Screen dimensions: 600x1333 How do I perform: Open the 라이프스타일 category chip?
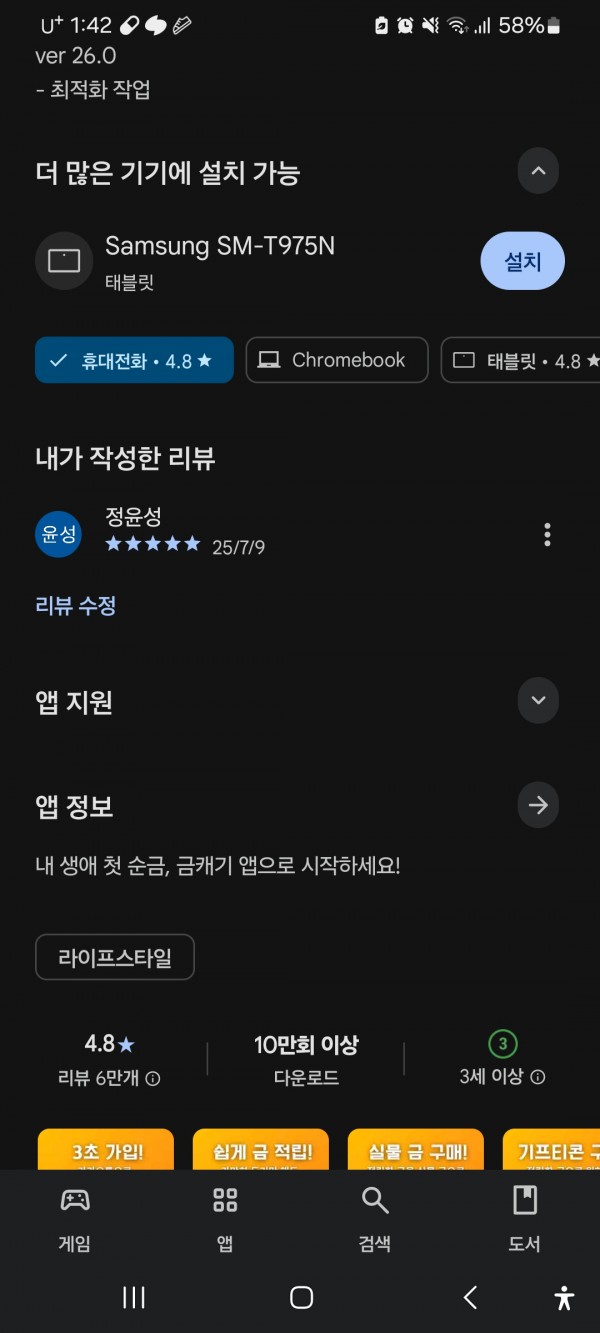coord(115,957)
